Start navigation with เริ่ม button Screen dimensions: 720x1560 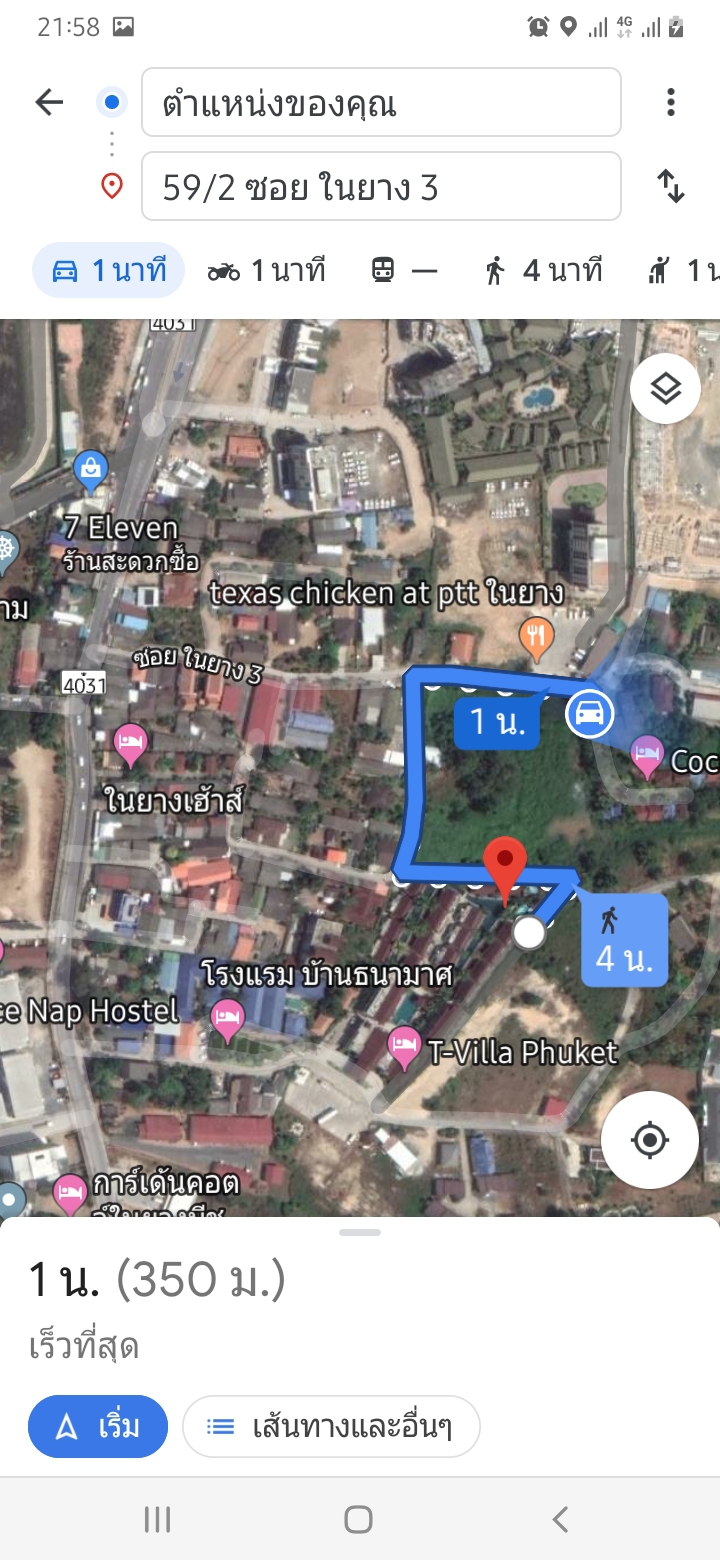(x=98, y=1426)
